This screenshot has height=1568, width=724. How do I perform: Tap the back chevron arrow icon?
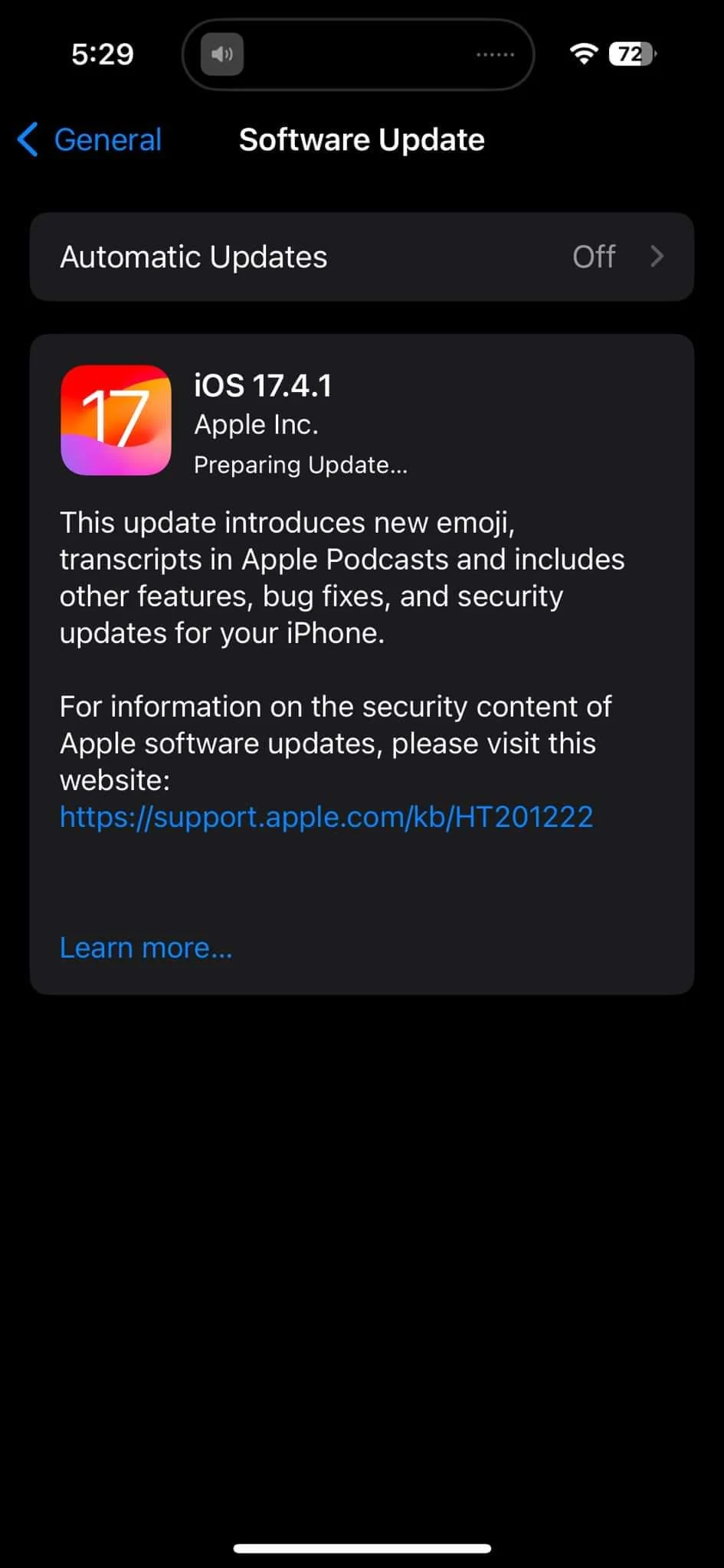point(28,140)
